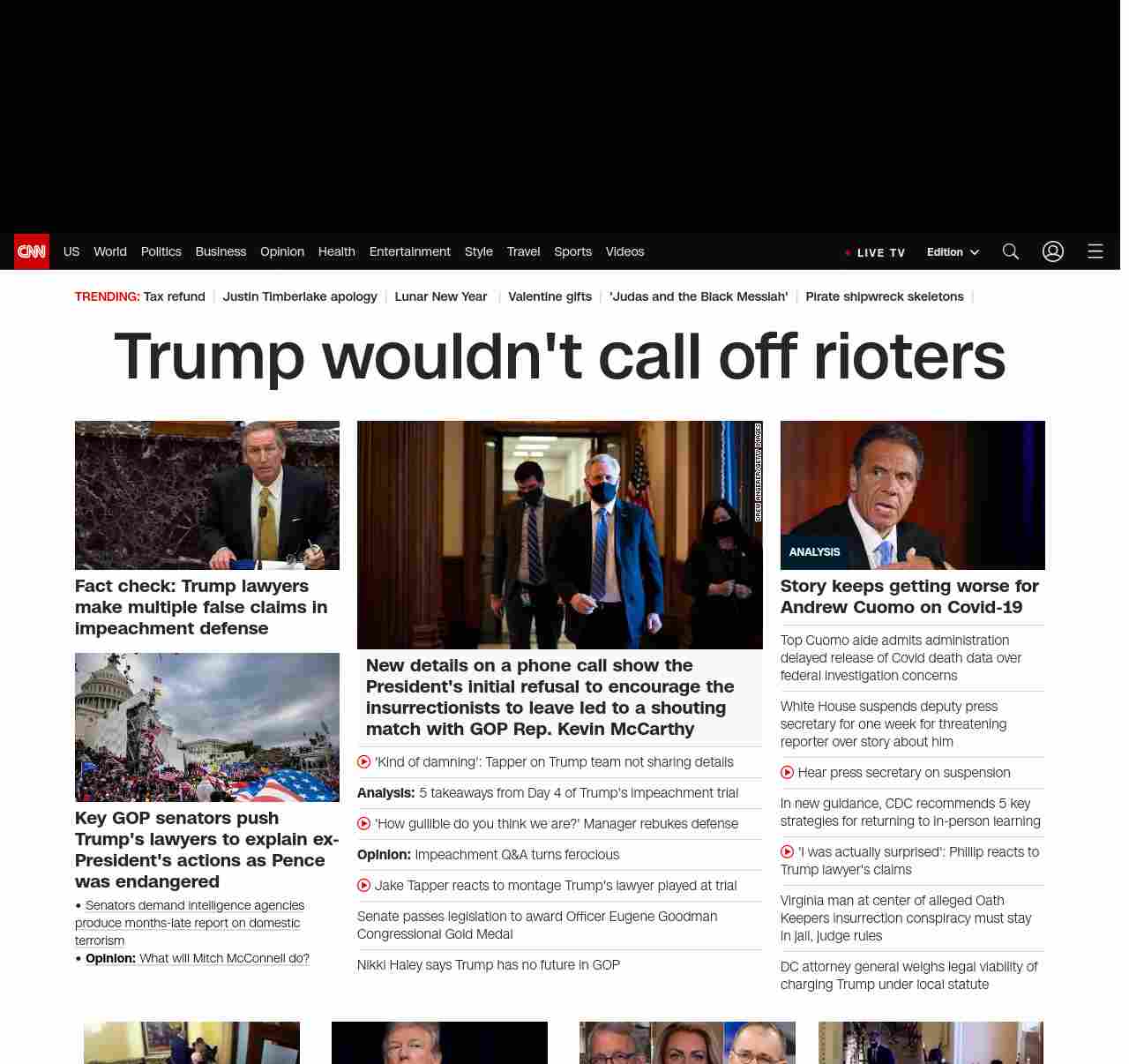Expand the Edition dropdown

pos(953,252)
